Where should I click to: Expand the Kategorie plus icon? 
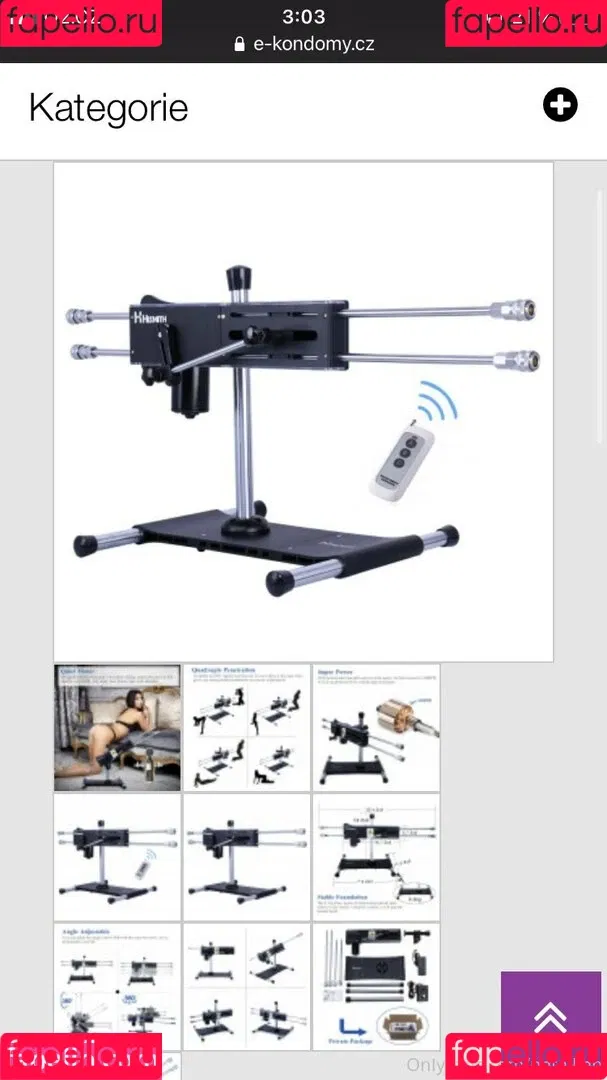tap(560, 105)
